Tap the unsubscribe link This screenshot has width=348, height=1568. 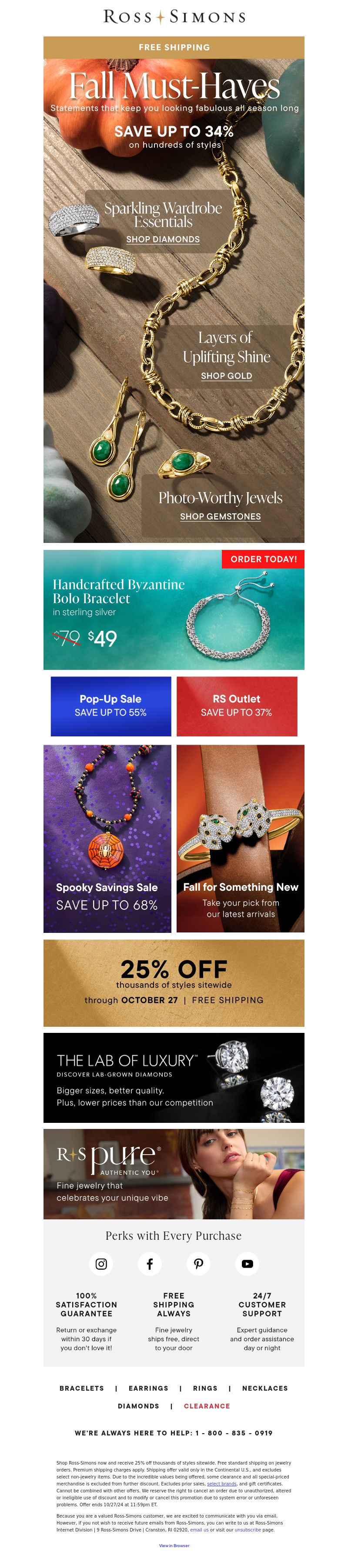point(248,1530)
